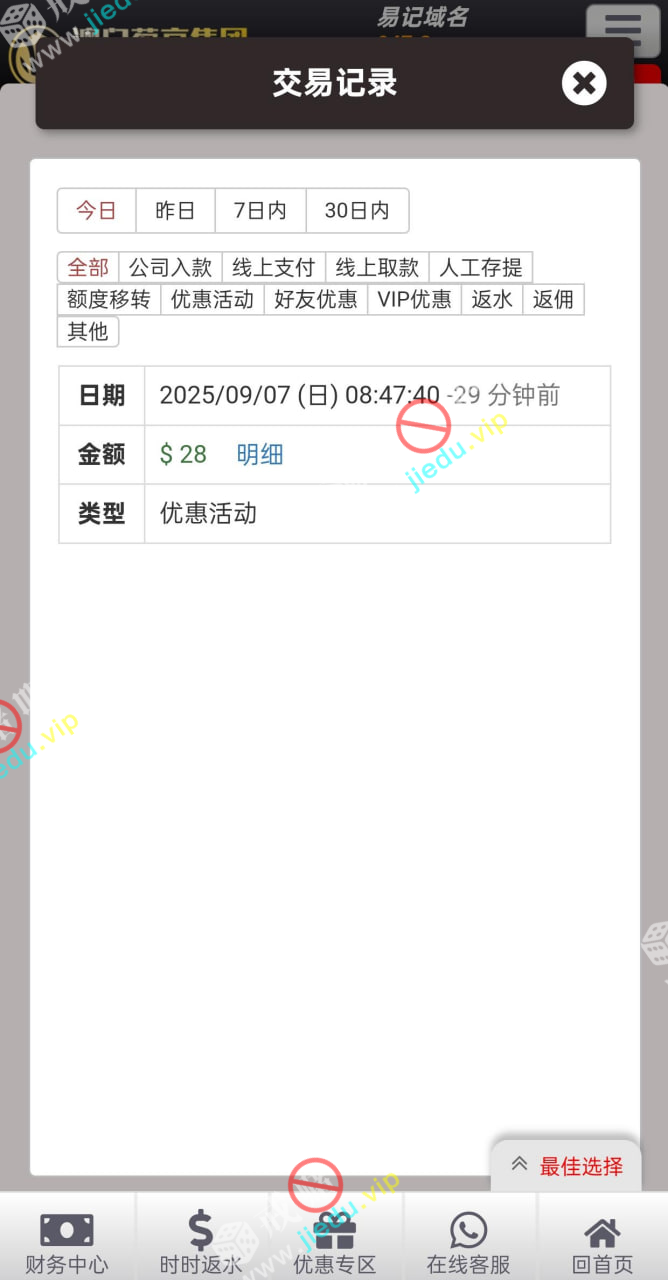This screenshot has width=668, height=1280.
Task: Go to 财务中心
Action: tap(66, 1243)
